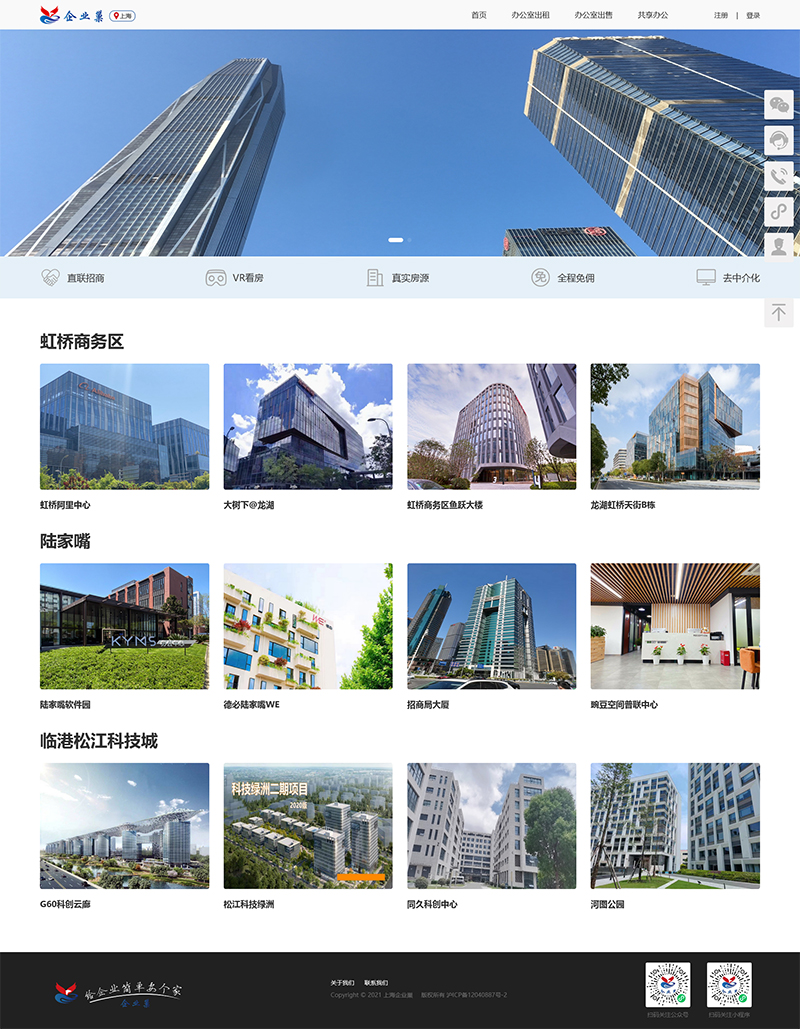
Task: Back to top arrow button
Action: pos(779,312)
